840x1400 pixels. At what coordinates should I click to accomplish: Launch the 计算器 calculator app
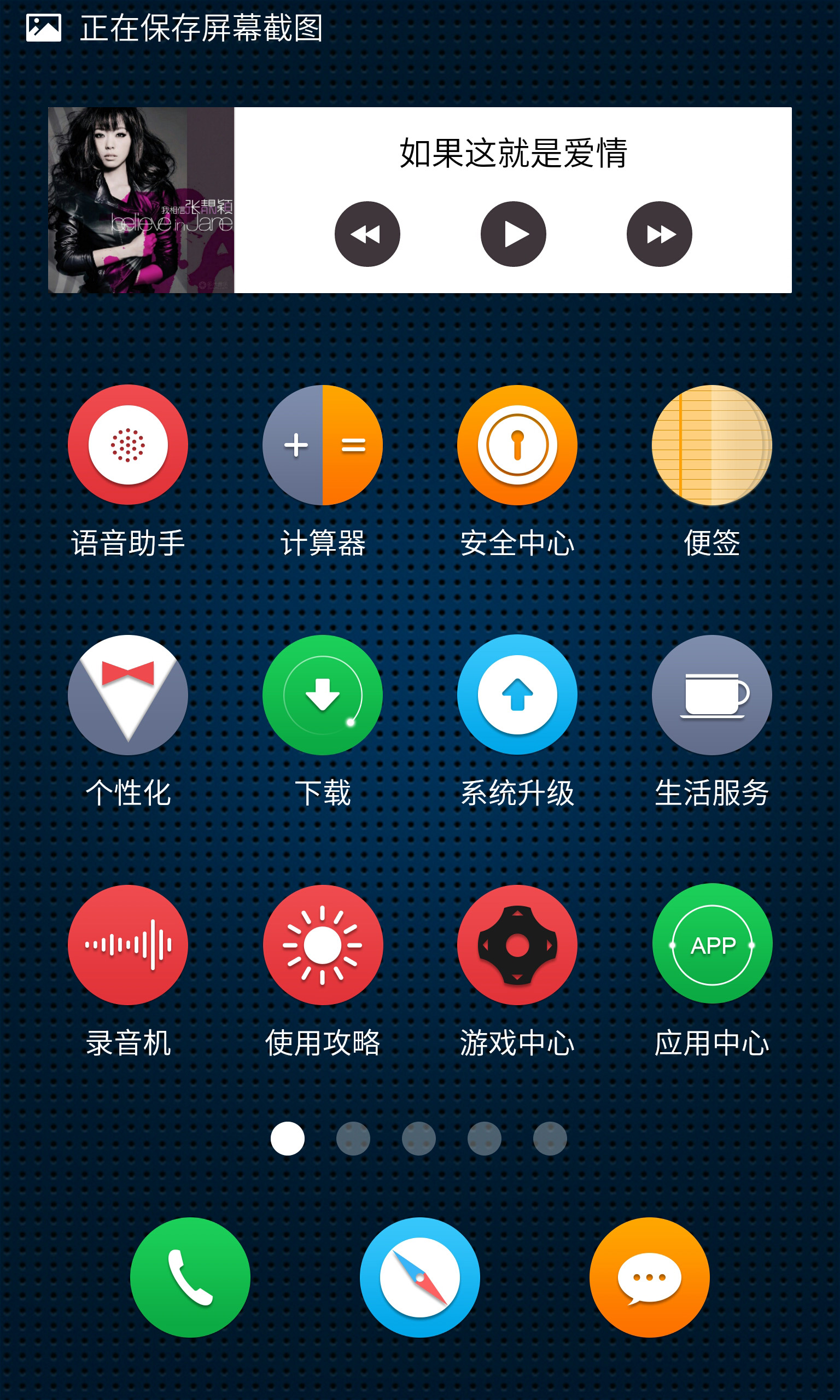[323, 445]
